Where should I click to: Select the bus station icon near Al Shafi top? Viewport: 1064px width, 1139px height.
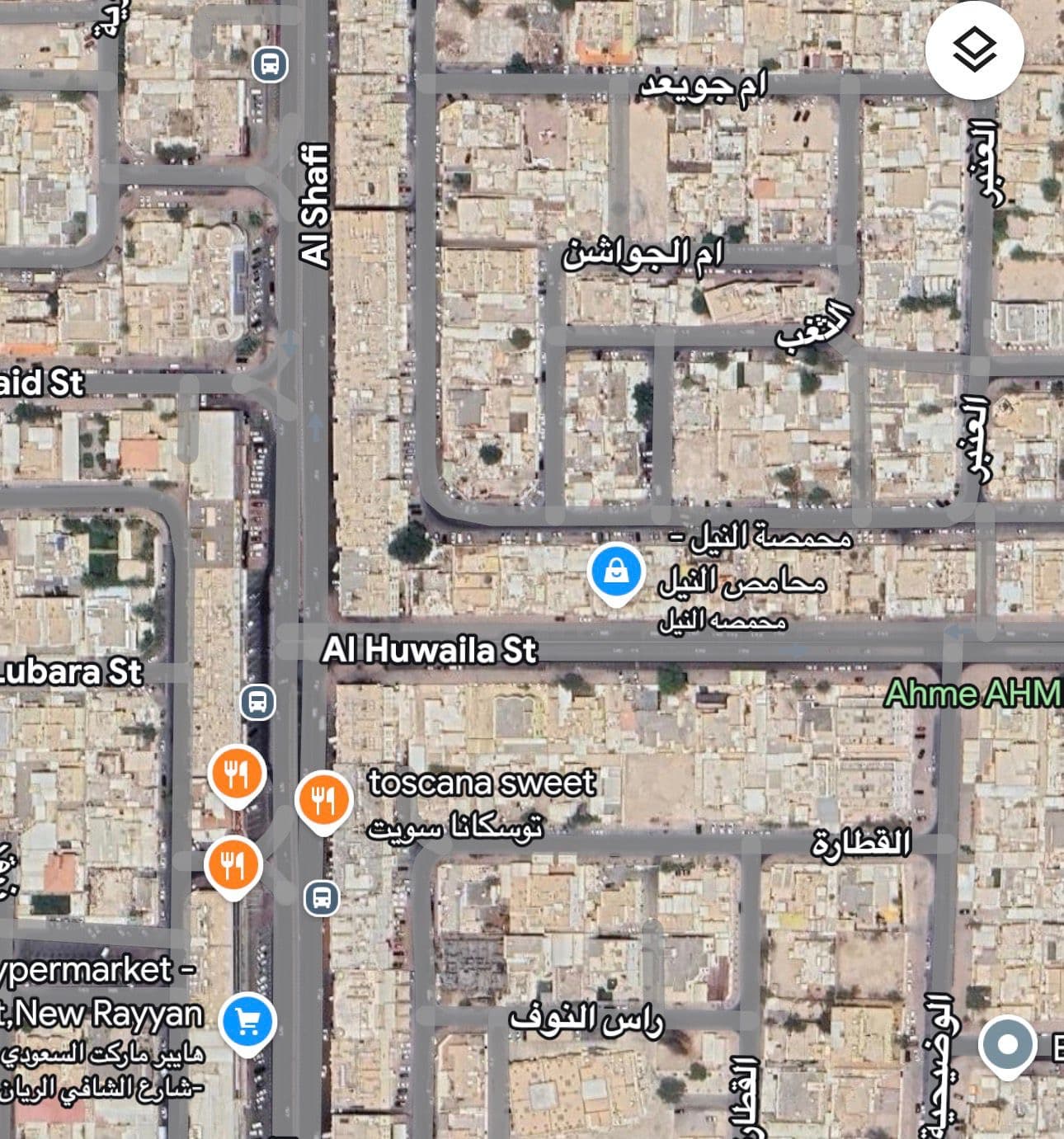(x=269, y=65)
